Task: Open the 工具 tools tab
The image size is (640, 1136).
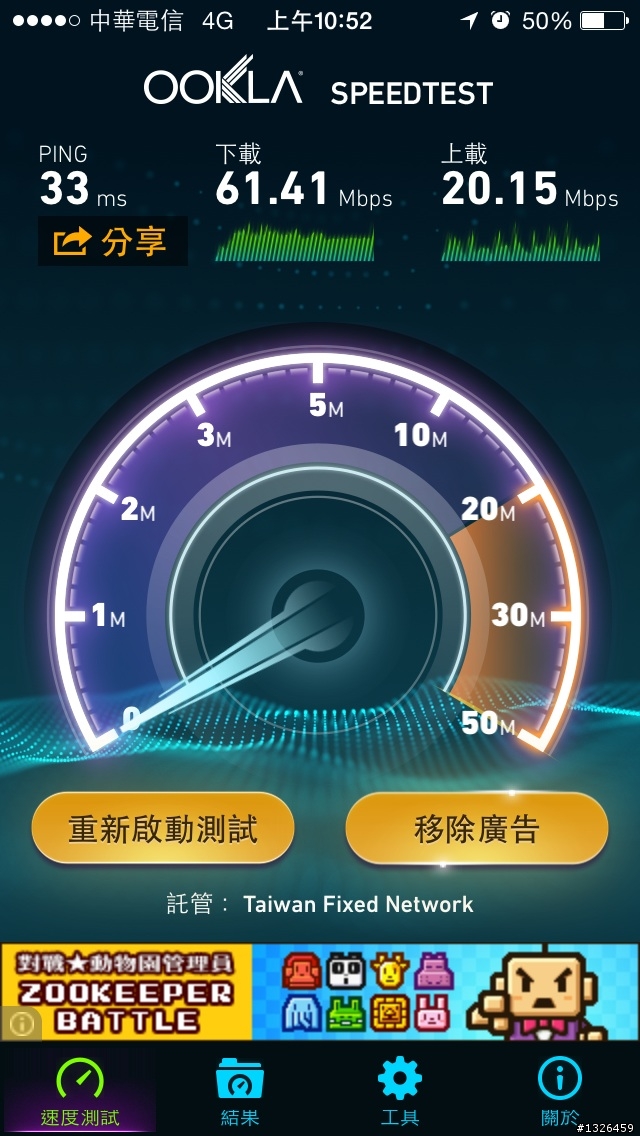Action: coord(399,1089)
